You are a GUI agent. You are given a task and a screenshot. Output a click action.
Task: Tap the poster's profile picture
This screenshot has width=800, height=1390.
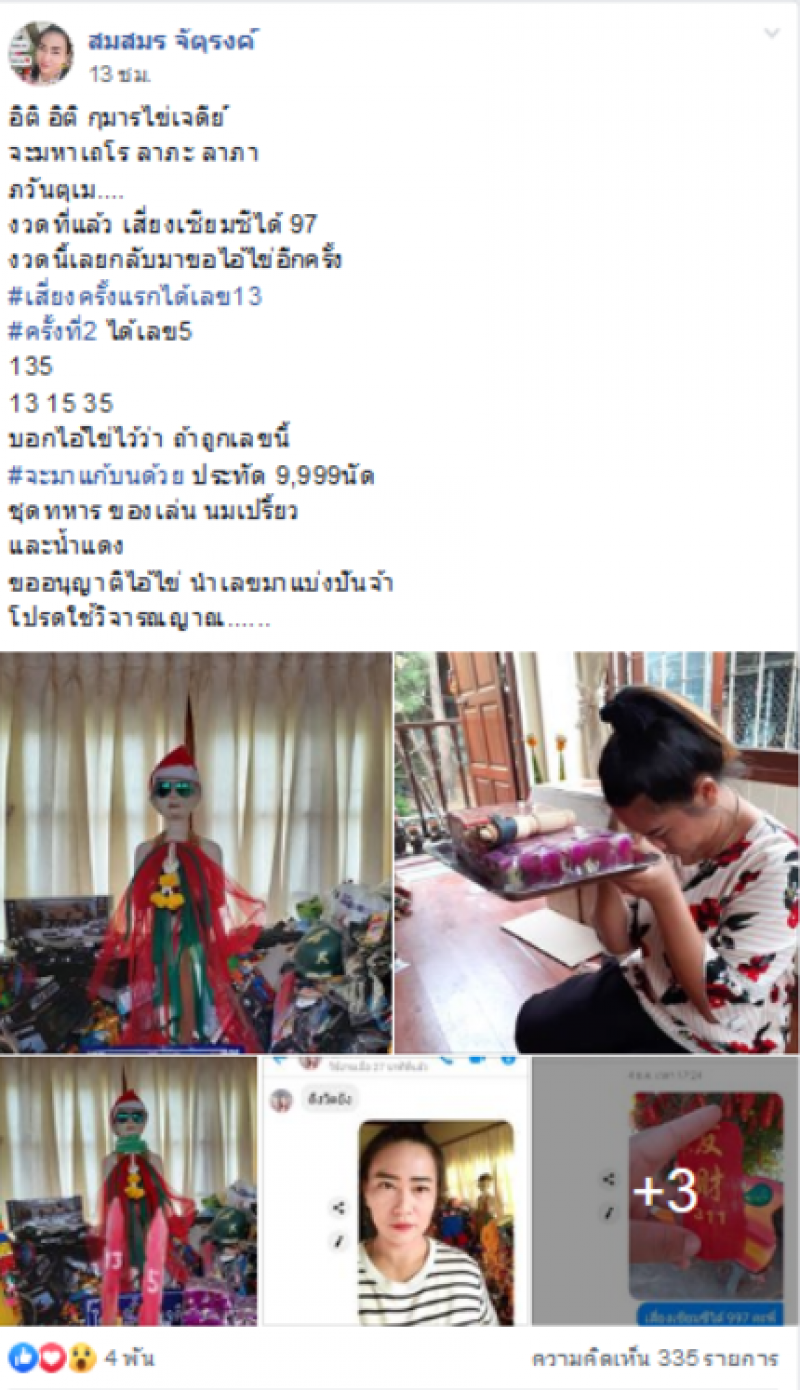click(41, 53)
